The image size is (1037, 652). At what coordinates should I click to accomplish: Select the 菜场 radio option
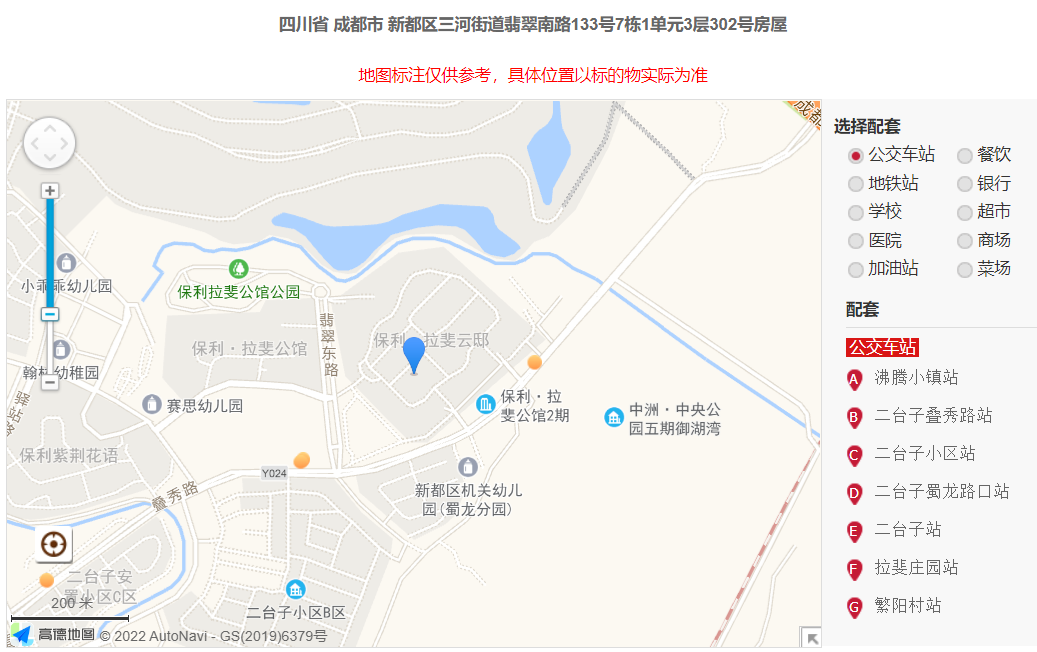pyautogui.click(x=964, y=270)
